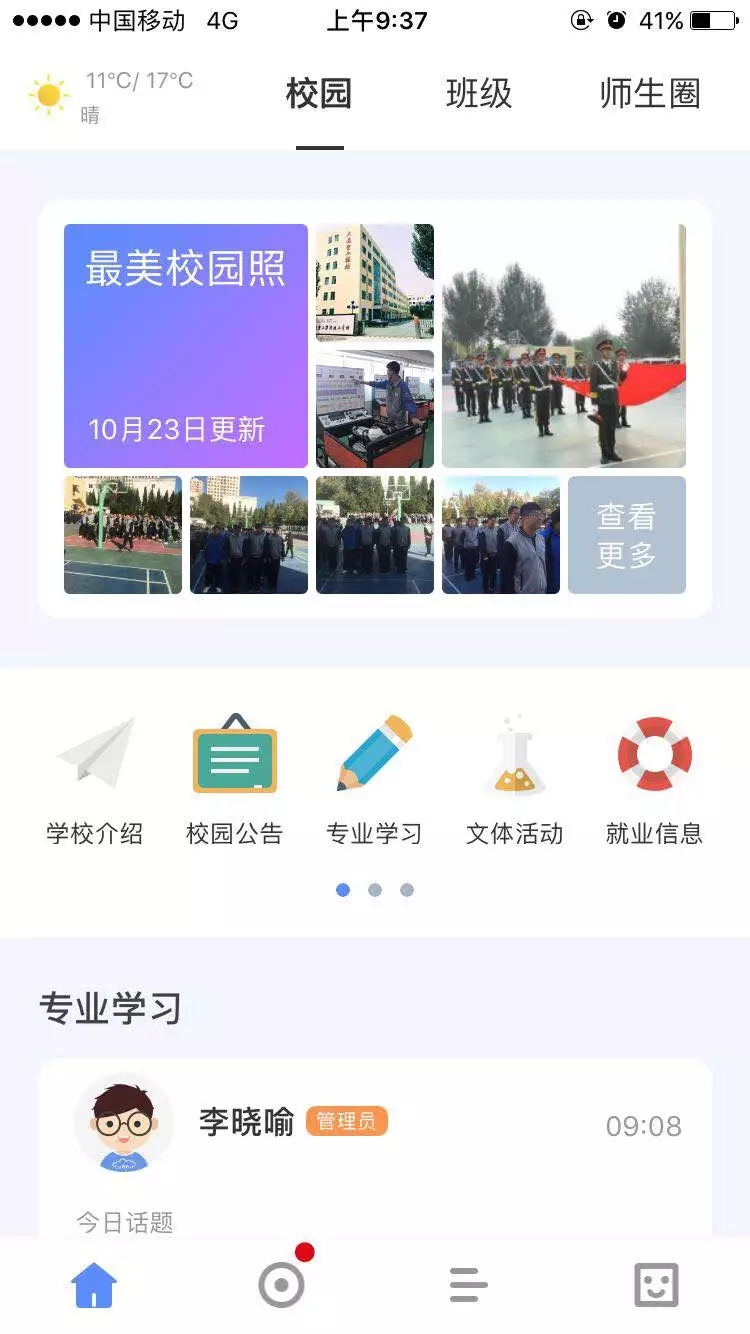
Task: Tap the home icon in bottom navigation
Action: click(x=94, y=1283)
